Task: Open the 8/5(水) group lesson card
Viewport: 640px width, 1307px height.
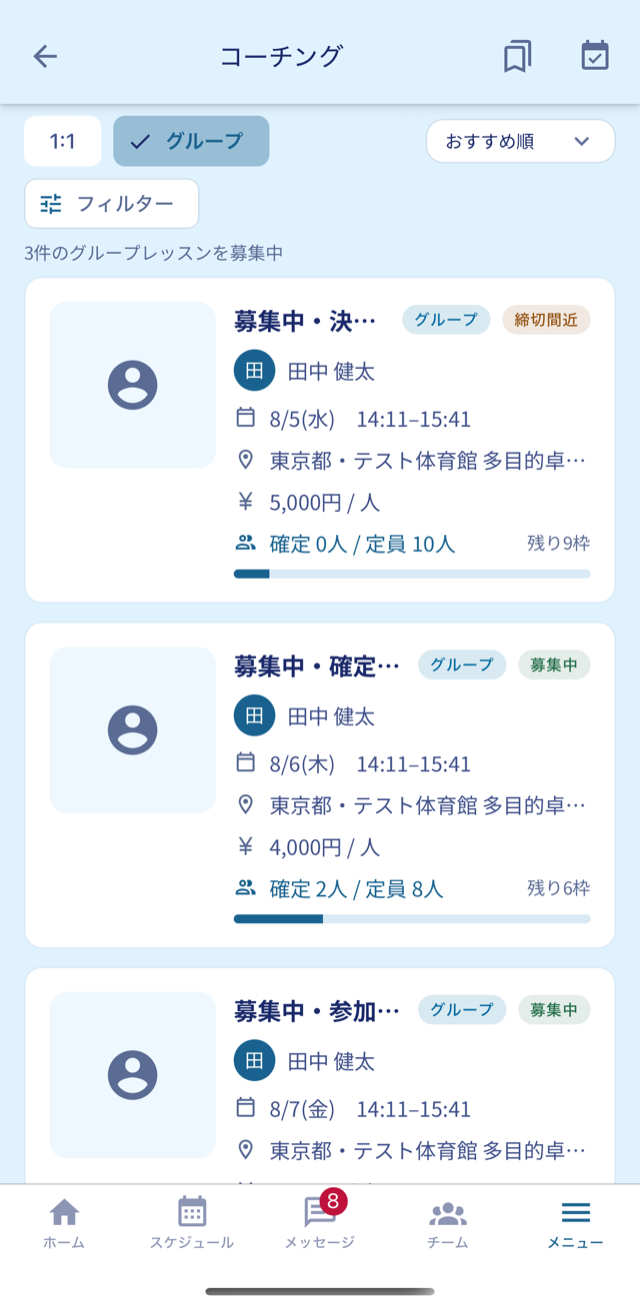Action: [320, 440]
